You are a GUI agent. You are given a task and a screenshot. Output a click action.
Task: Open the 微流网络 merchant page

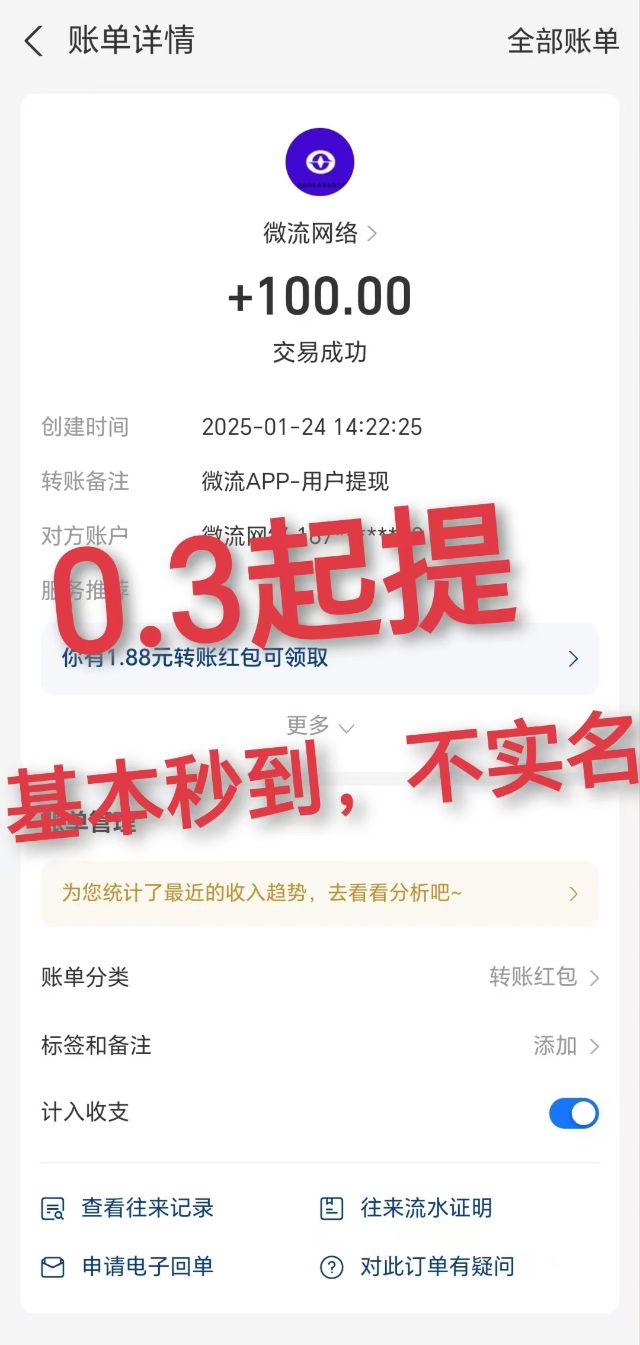coord(320,233)
